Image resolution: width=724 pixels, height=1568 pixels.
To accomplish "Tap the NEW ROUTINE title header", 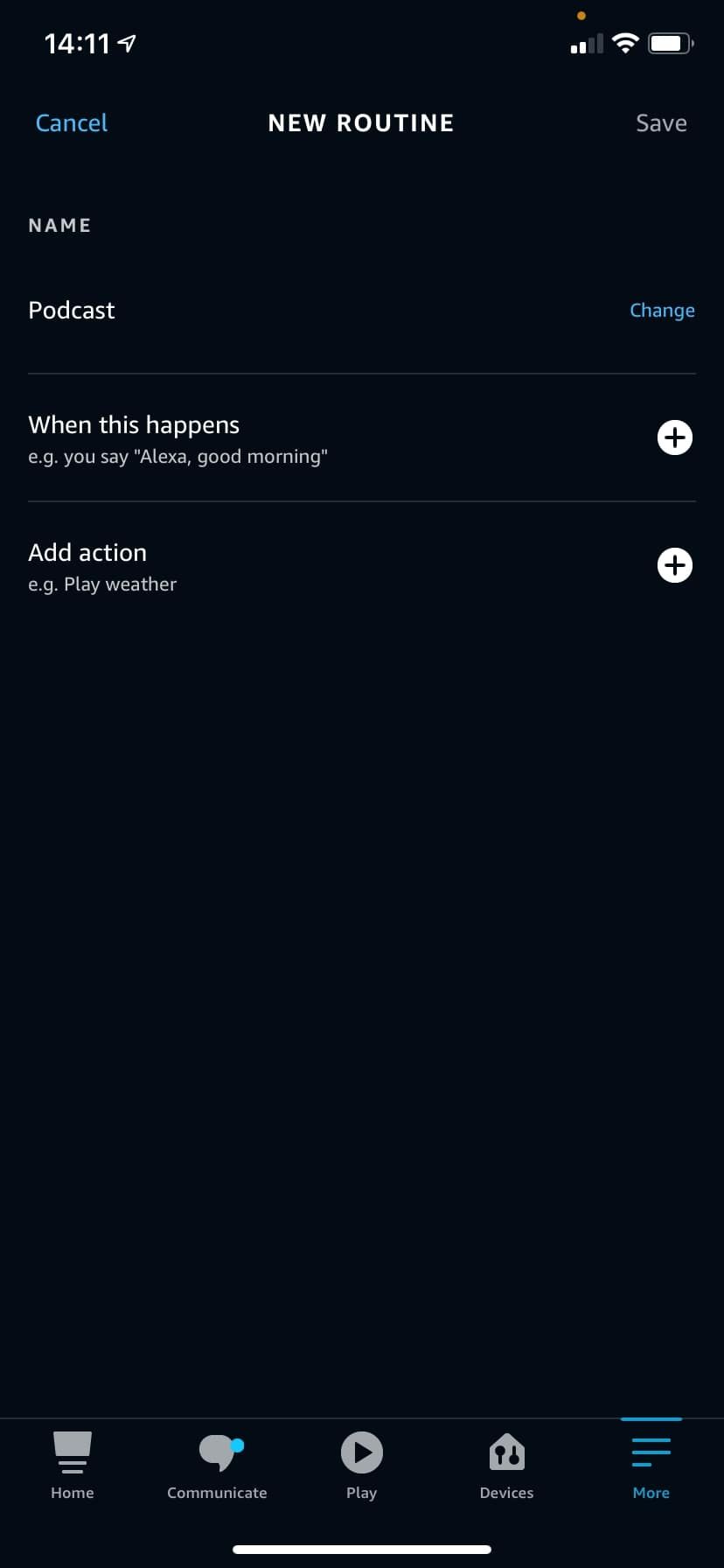I will 361,122.
